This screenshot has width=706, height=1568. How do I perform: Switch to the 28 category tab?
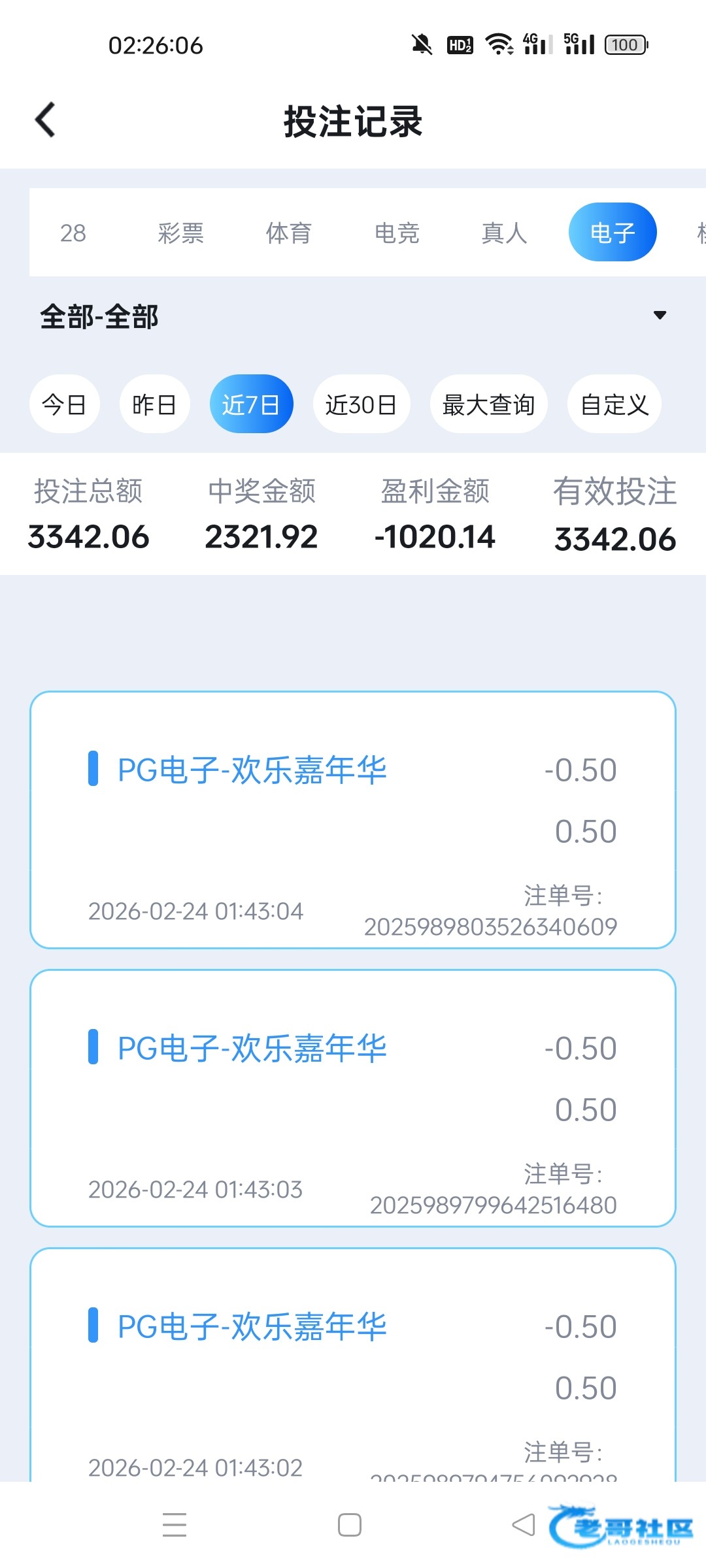73,233
